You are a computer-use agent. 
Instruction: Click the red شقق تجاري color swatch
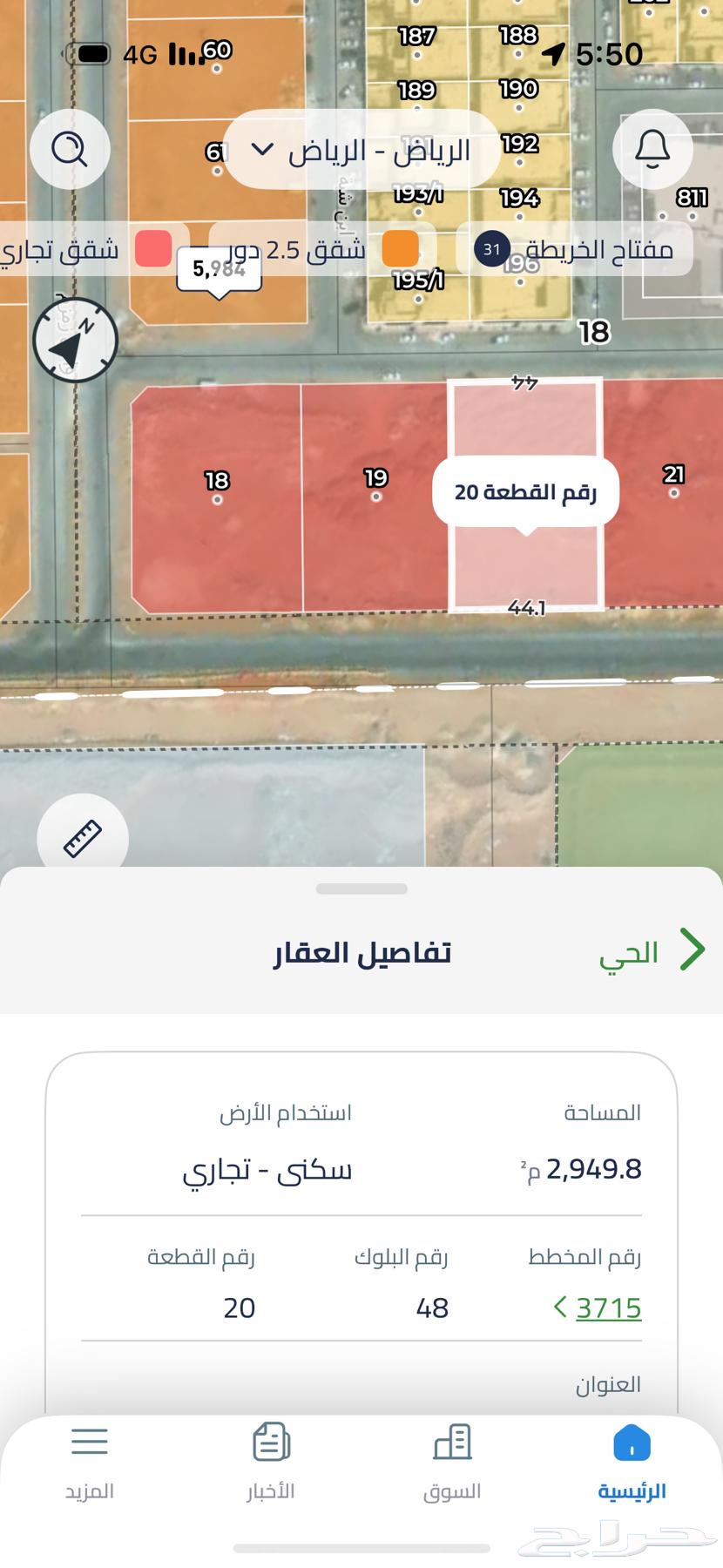(x=152, y=249)
